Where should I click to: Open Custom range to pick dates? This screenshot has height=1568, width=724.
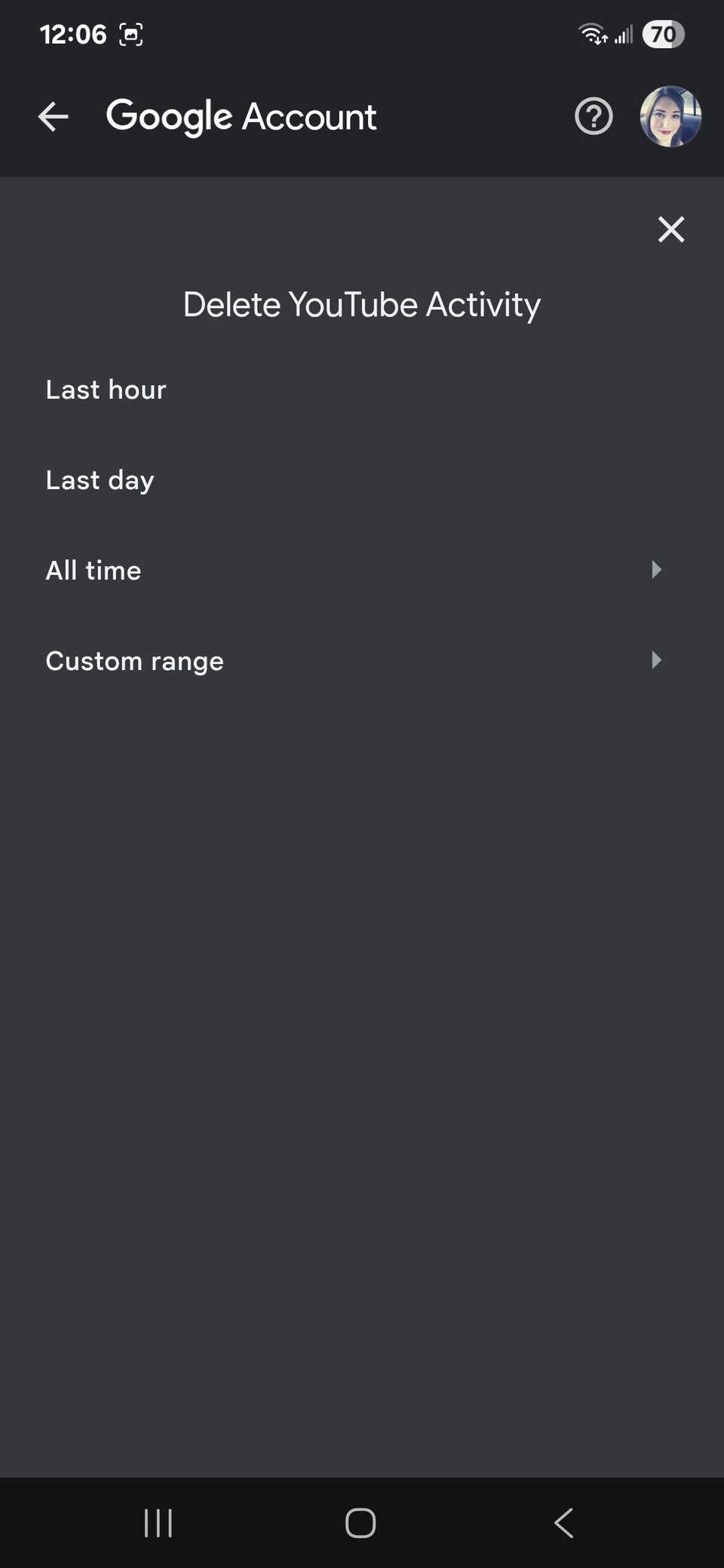pyautogui.click(x=134, y=660)
